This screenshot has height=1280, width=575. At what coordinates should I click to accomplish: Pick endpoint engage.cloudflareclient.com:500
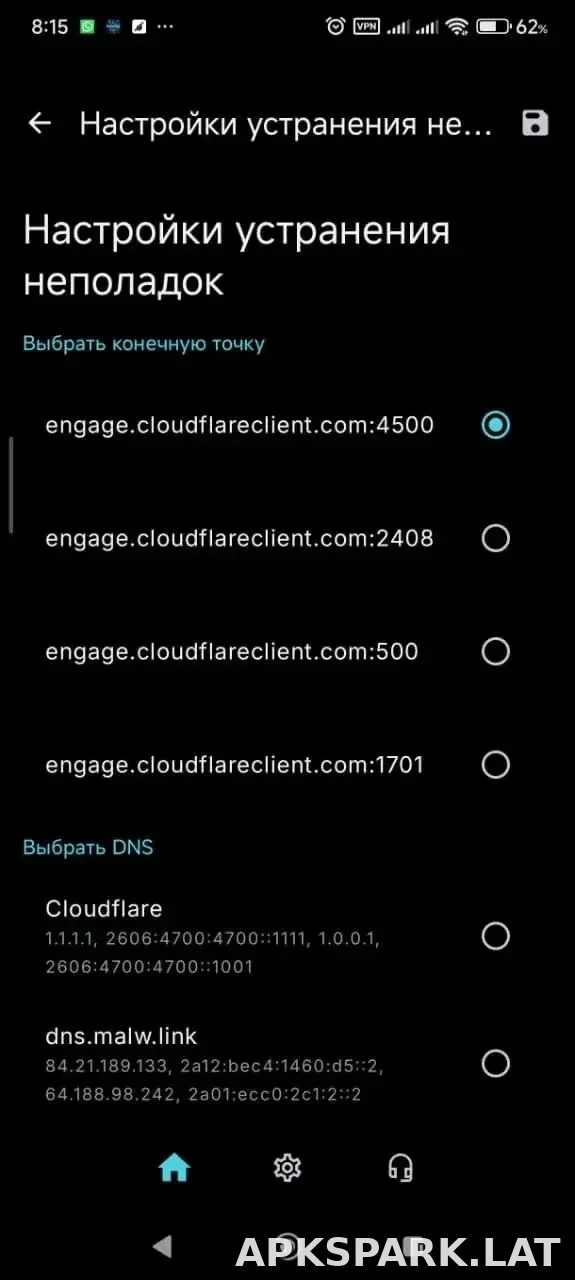tap(287, 651)
